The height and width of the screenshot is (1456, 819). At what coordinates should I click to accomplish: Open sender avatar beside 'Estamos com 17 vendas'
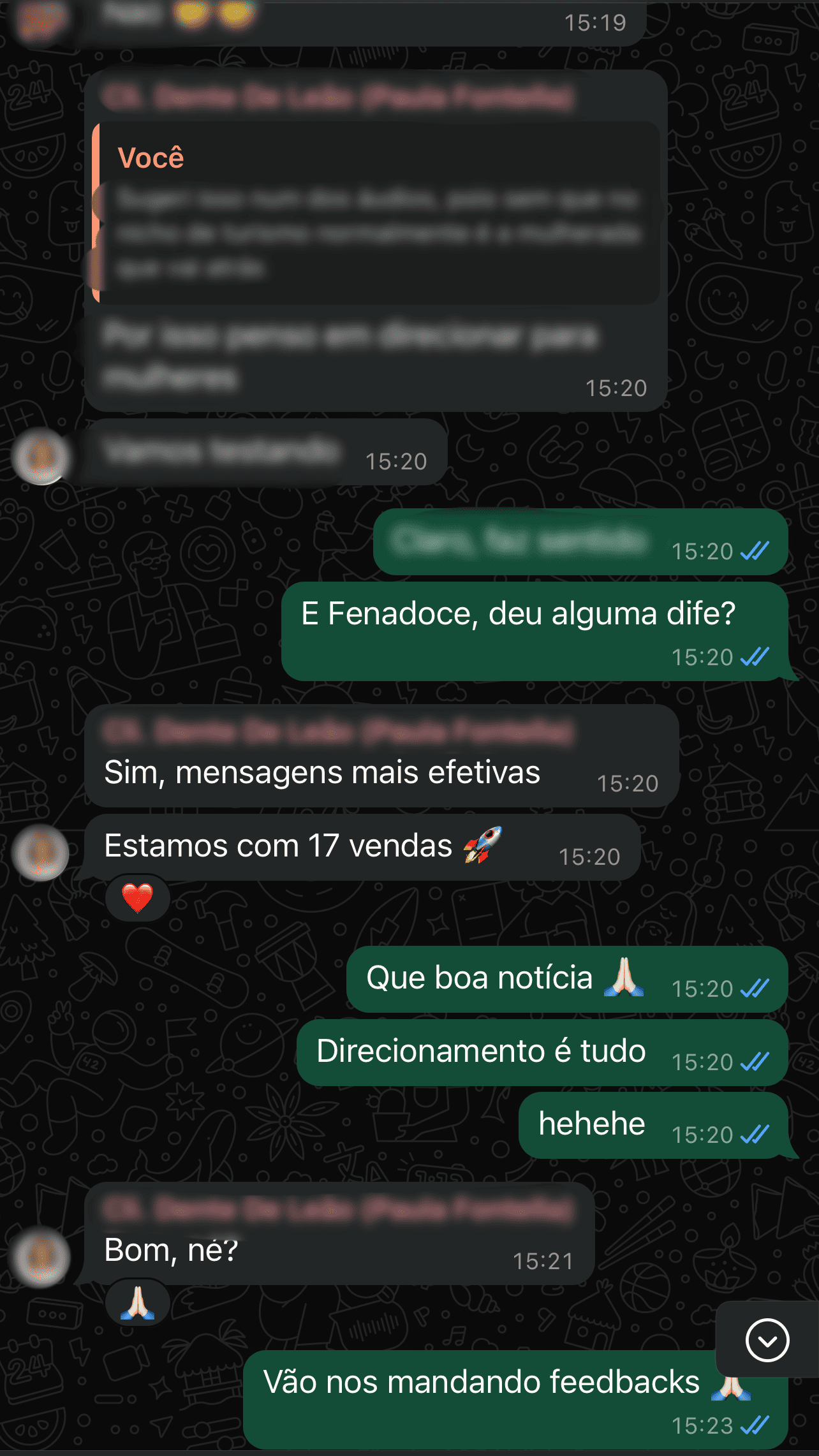coord(41,853)
